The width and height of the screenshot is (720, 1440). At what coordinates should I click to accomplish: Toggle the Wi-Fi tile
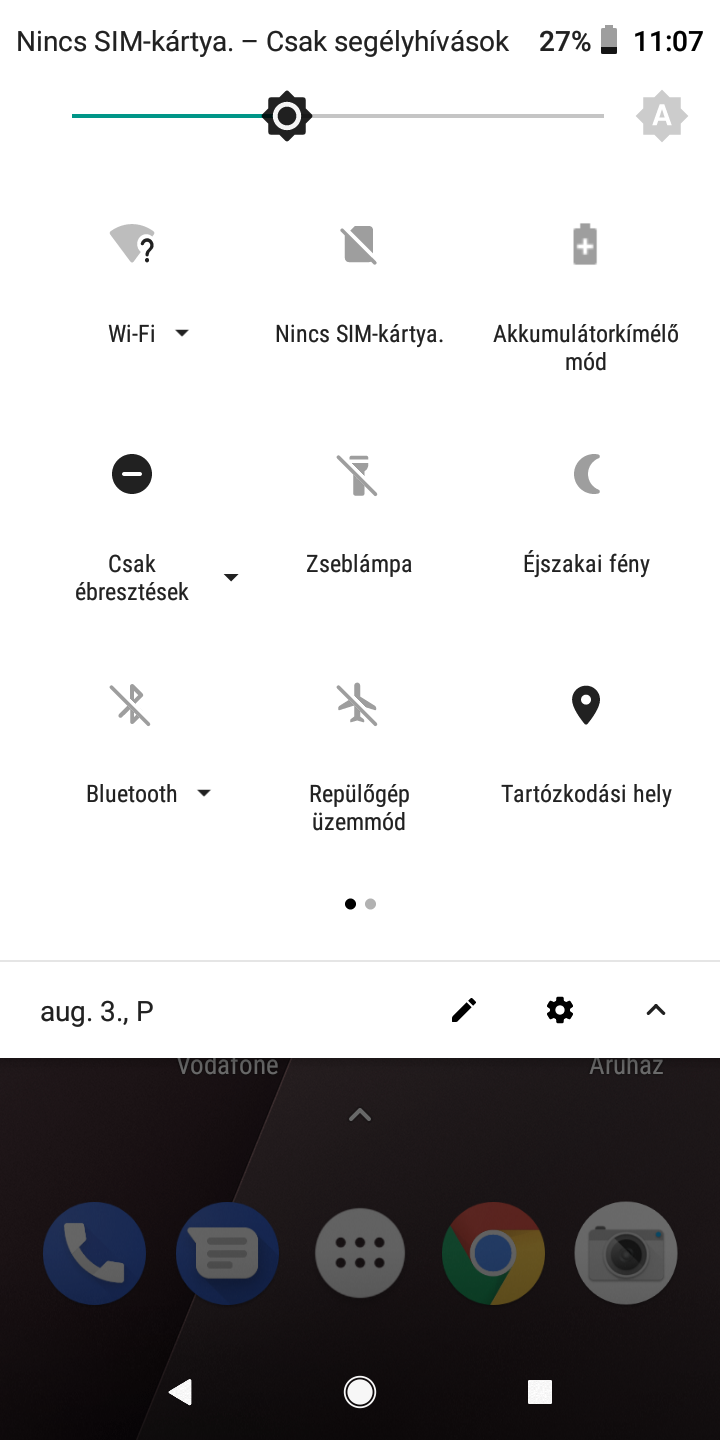pyautogui.click(x=132, y=244)
